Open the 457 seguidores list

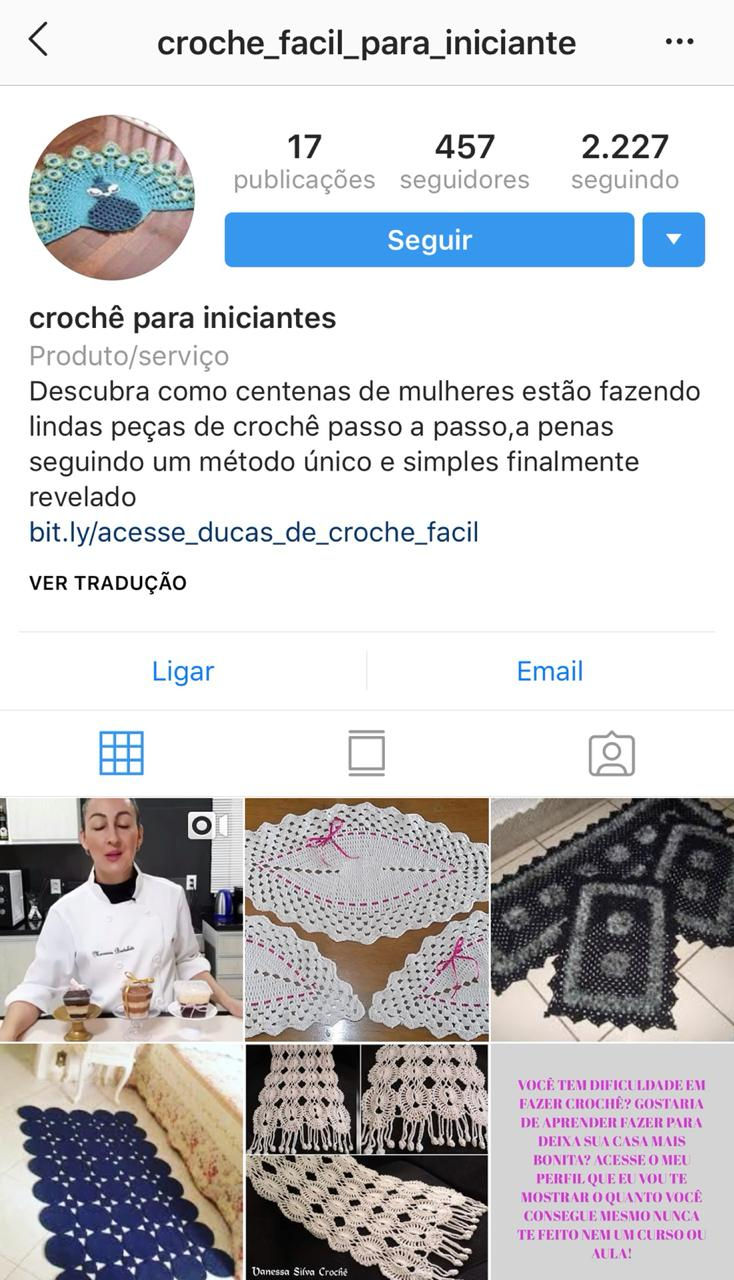click(465, 162)
